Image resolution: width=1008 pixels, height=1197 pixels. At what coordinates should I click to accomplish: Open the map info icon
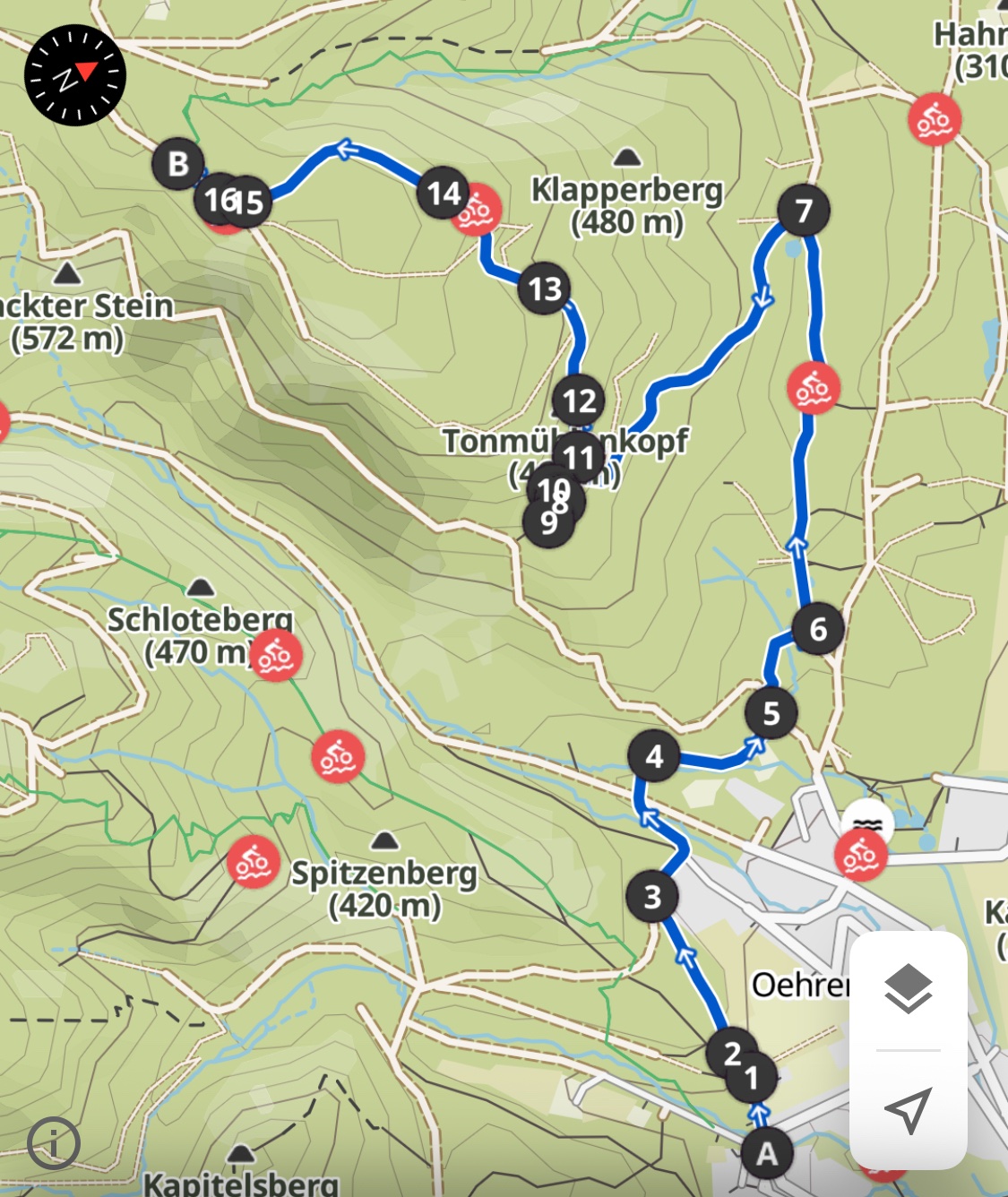(x=54, y=1143)
